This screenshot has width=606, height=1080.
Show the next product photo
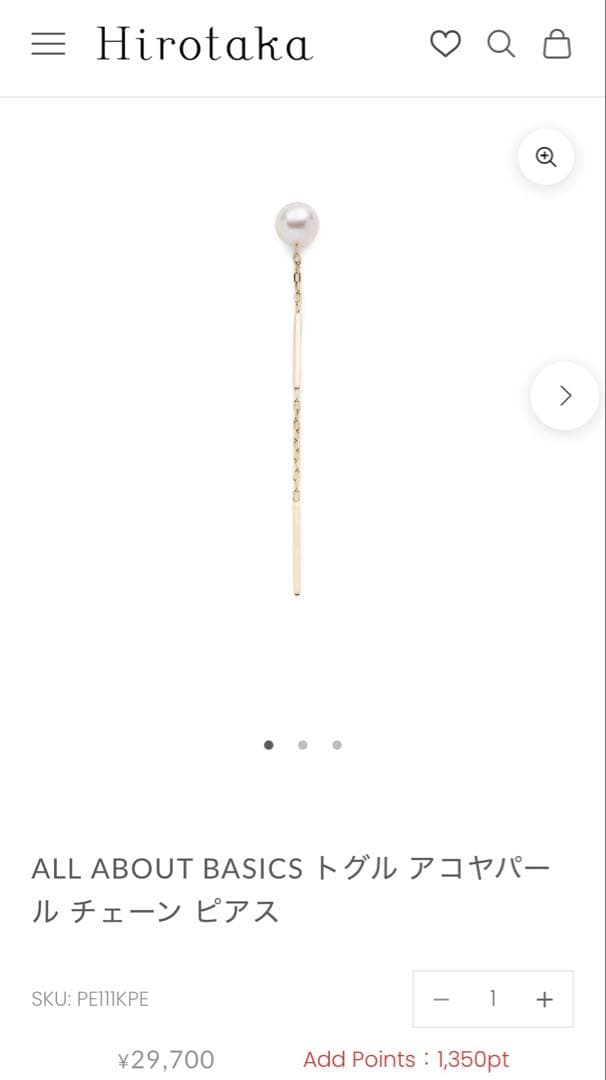pos(565,396)
